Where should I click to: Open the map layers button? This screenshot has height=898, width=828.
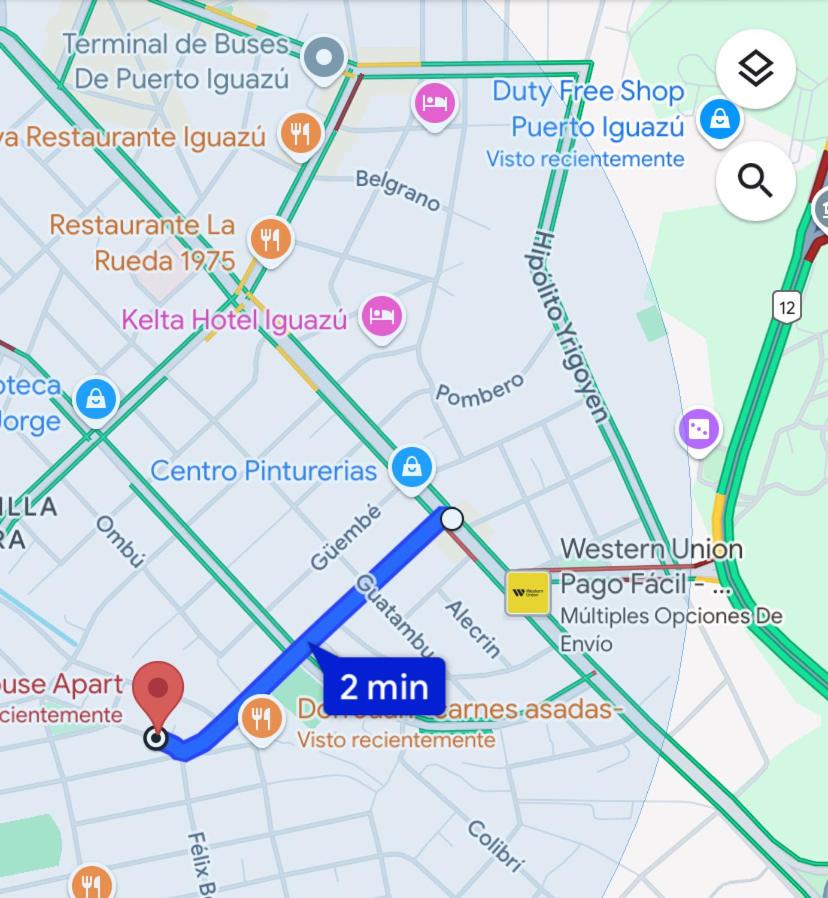pos(756,69)
